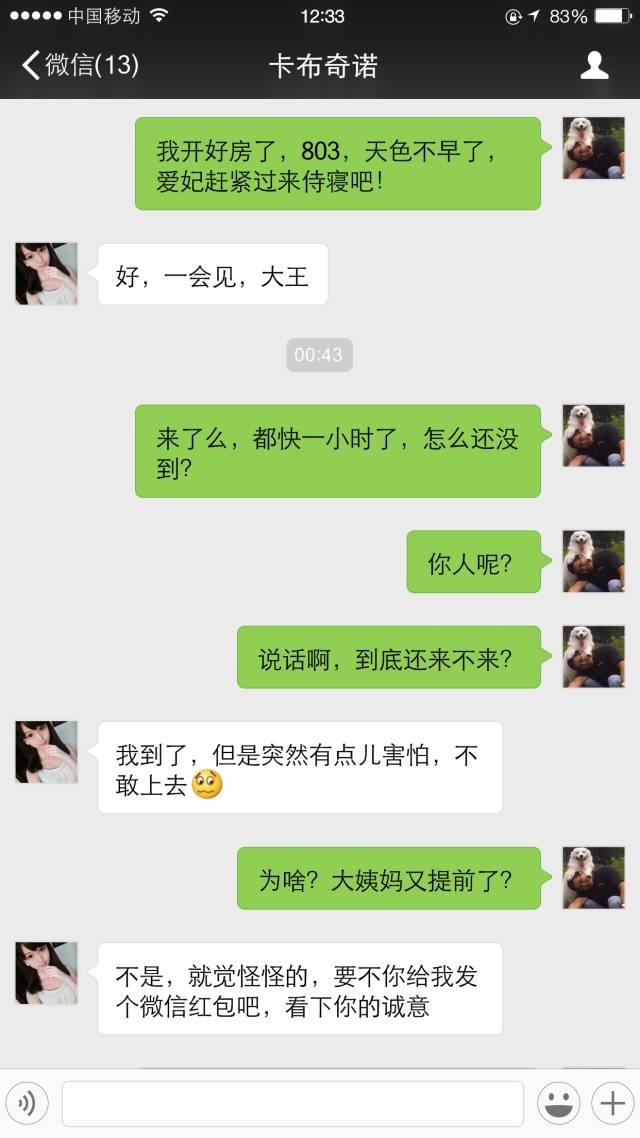Switch to voice message input

click(x=28, y=1103)
